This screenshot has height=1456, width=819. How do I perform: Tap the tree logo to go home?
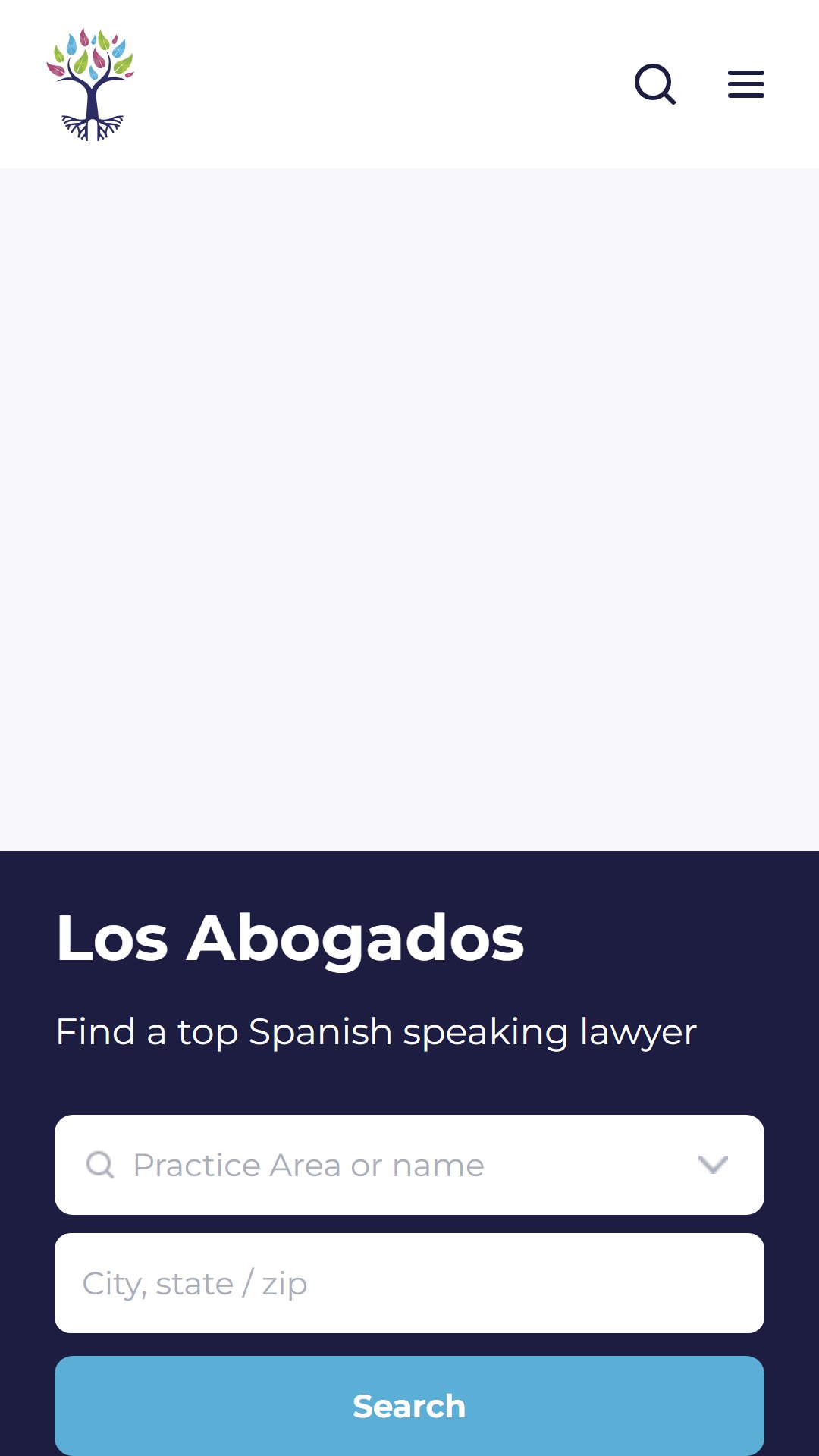(90, 84)
